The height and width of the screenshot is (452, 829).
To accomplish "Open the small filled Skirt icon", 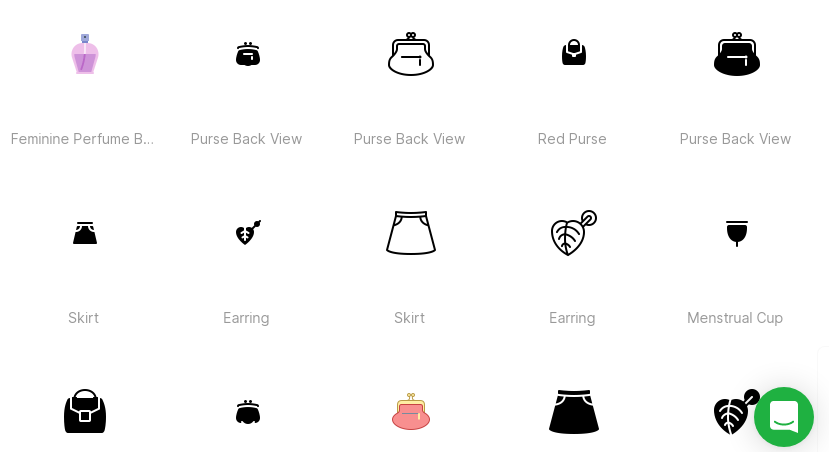I will tap(84, 233).
